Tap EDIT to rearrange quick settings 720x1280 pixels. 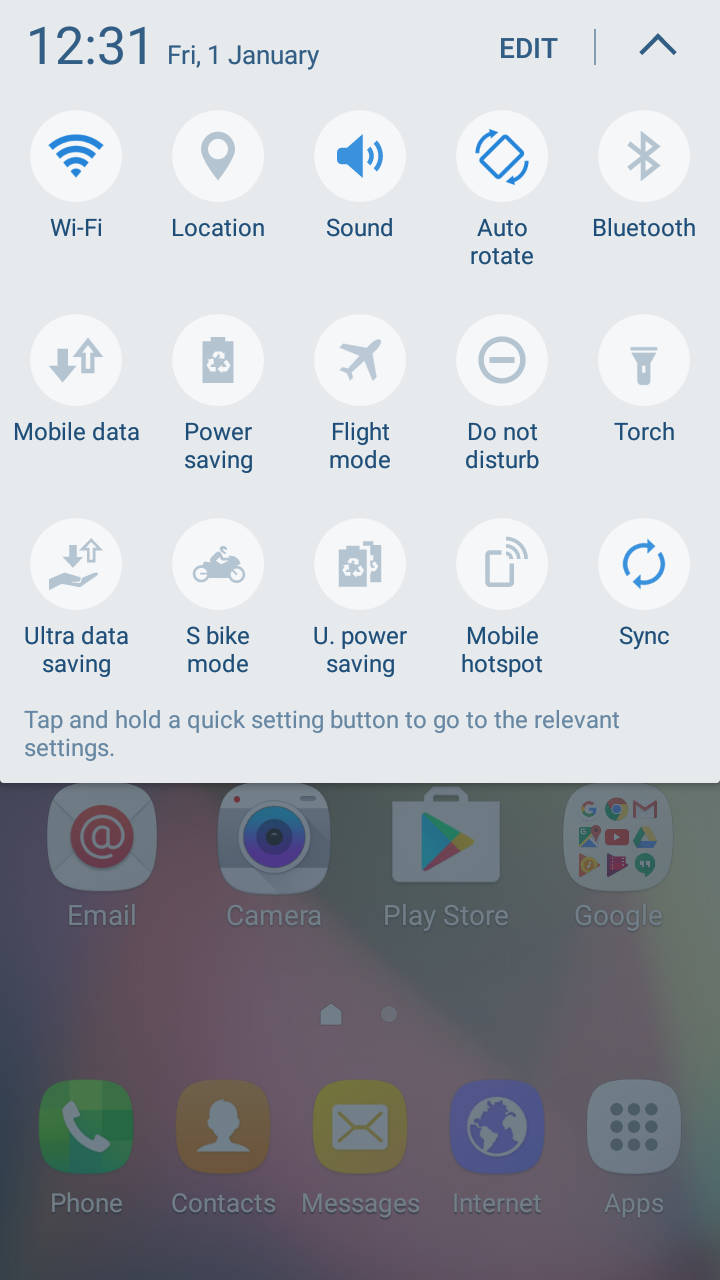[x=529, y=48]
